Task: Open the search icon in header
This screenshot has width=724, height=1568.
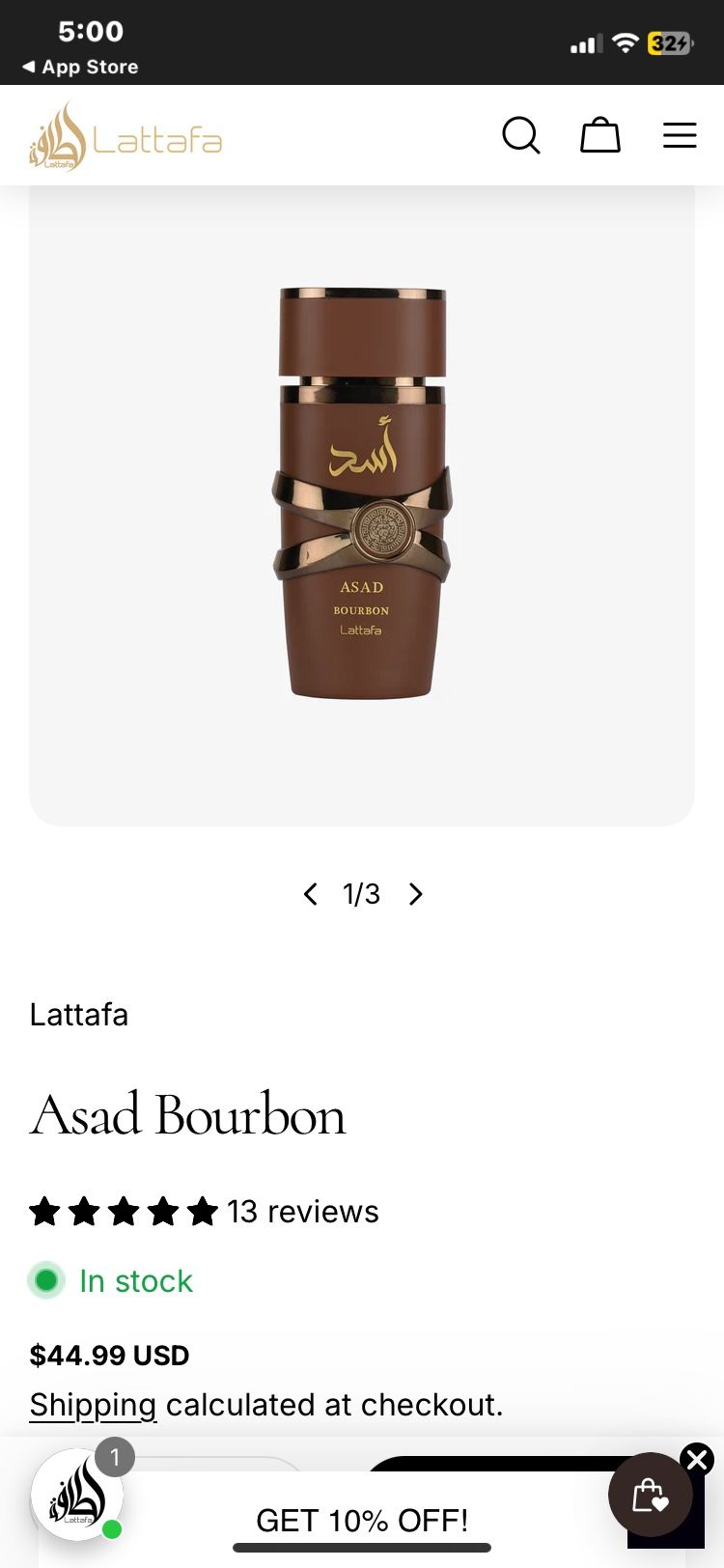Action: point(521,135)
